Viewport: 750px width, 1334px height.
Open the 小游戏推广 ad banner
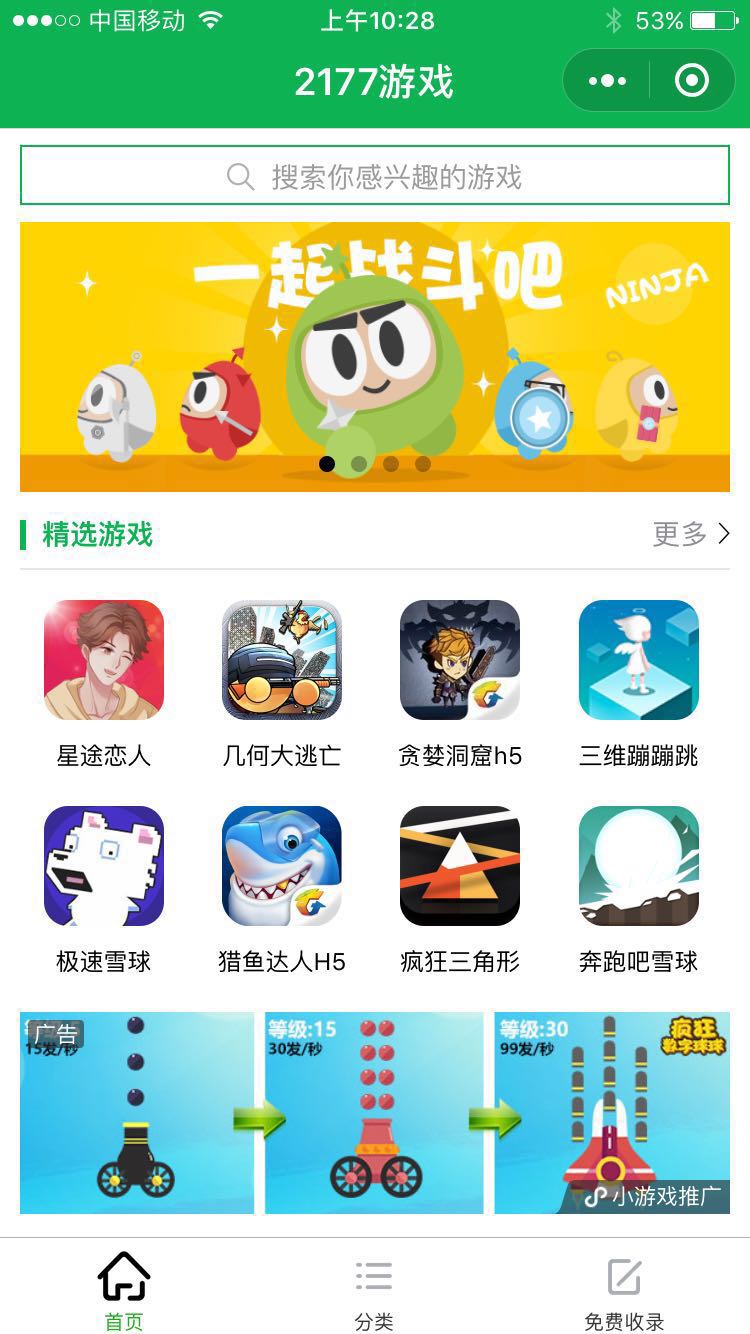click(375, 1113)
